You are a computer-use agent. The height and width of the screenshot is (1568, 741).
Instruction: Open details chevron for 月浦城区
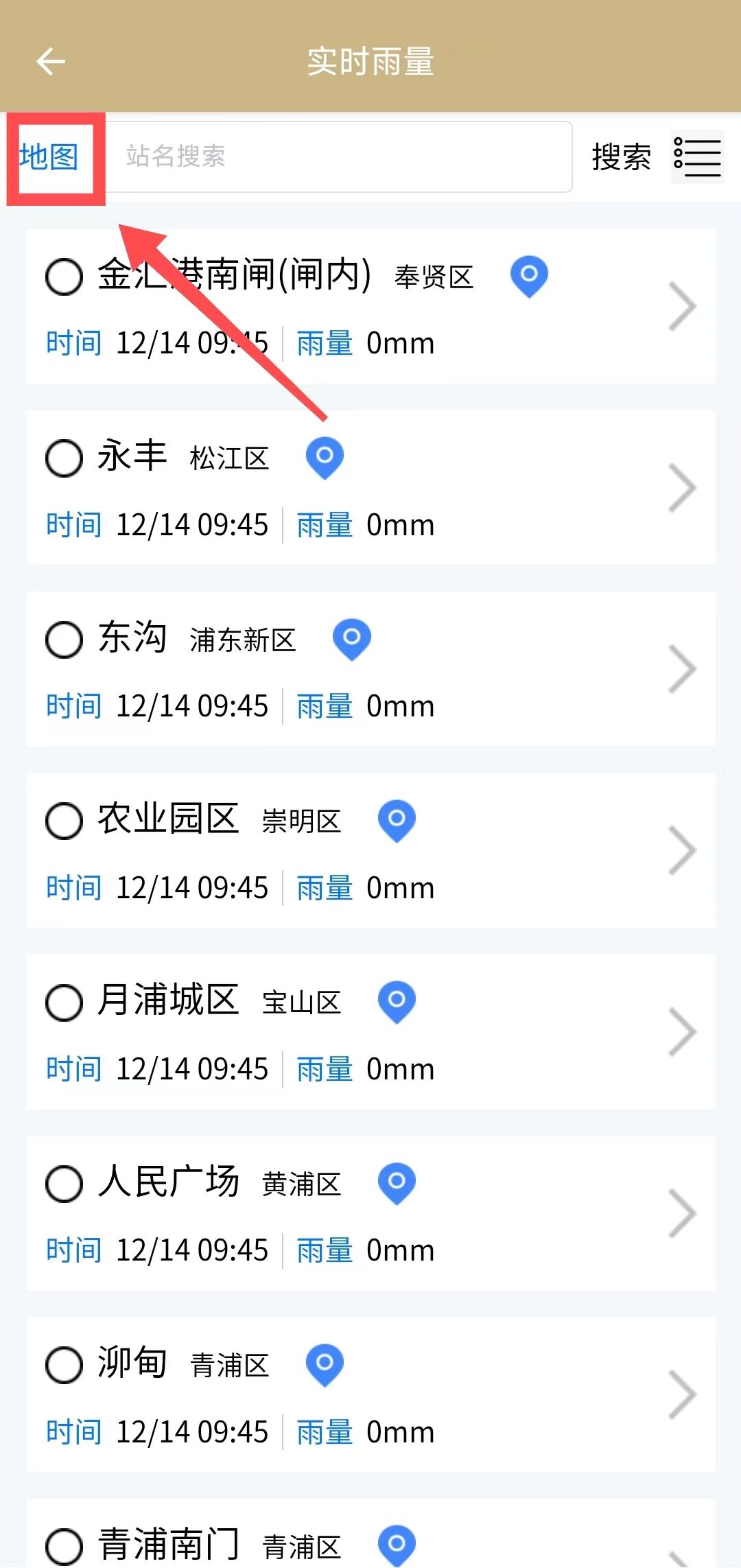(682, 1031)
